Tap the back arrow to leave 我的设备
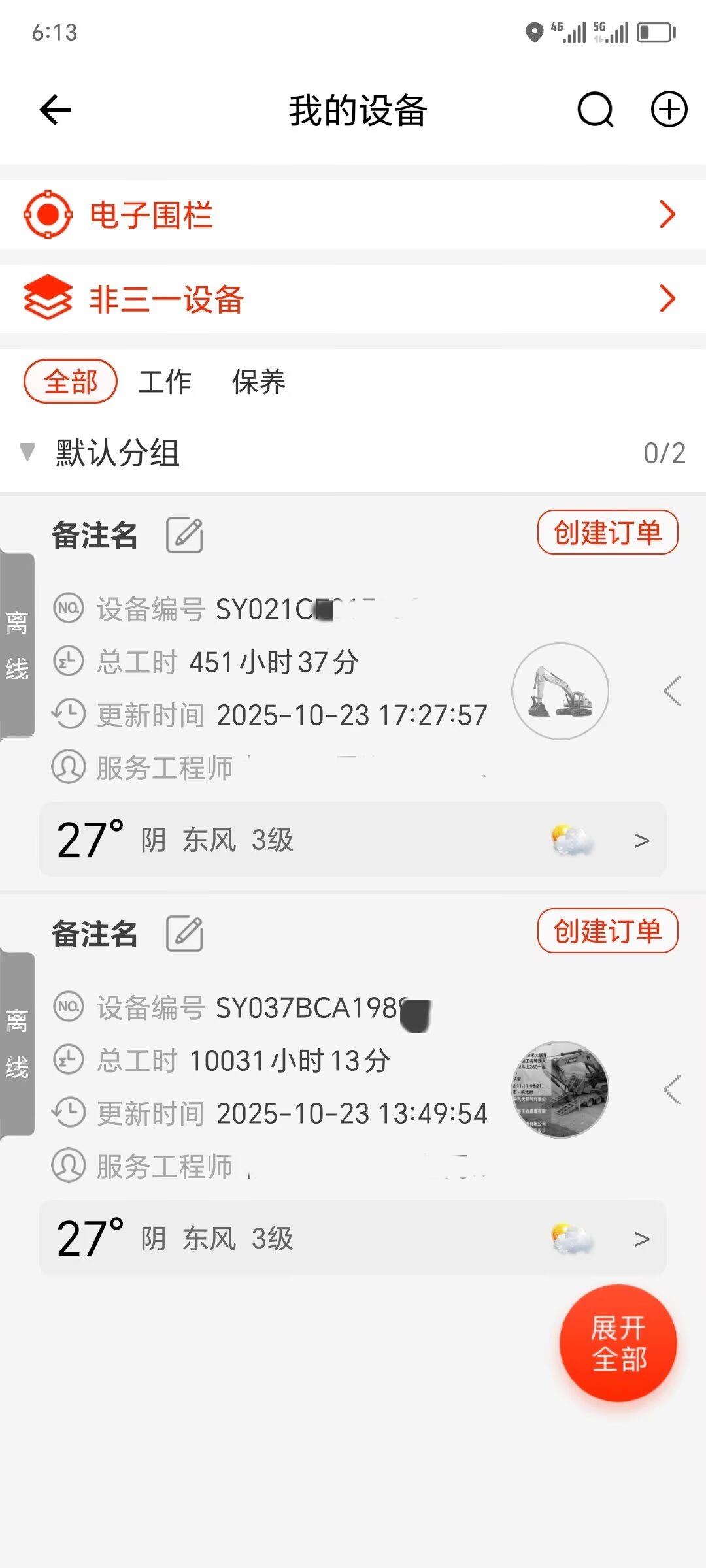This screenshot has width=706, height=1568. tap(54, 110)
